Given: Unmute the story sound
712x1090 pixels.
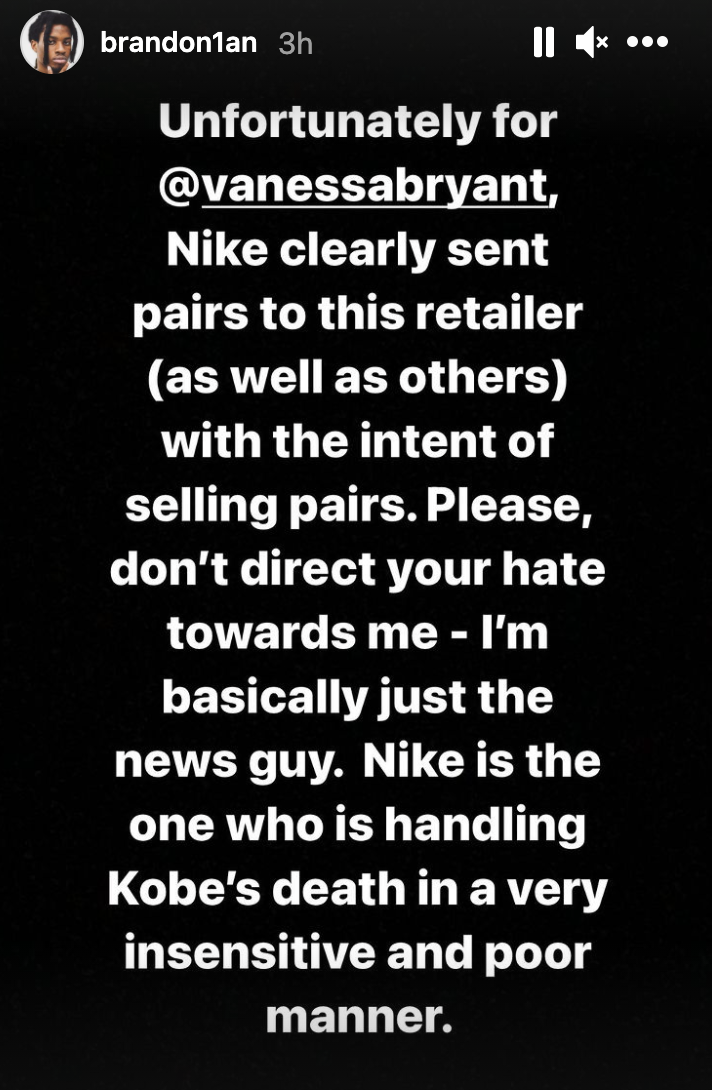Looking at the screenshot, I should [x=592, y=42].
